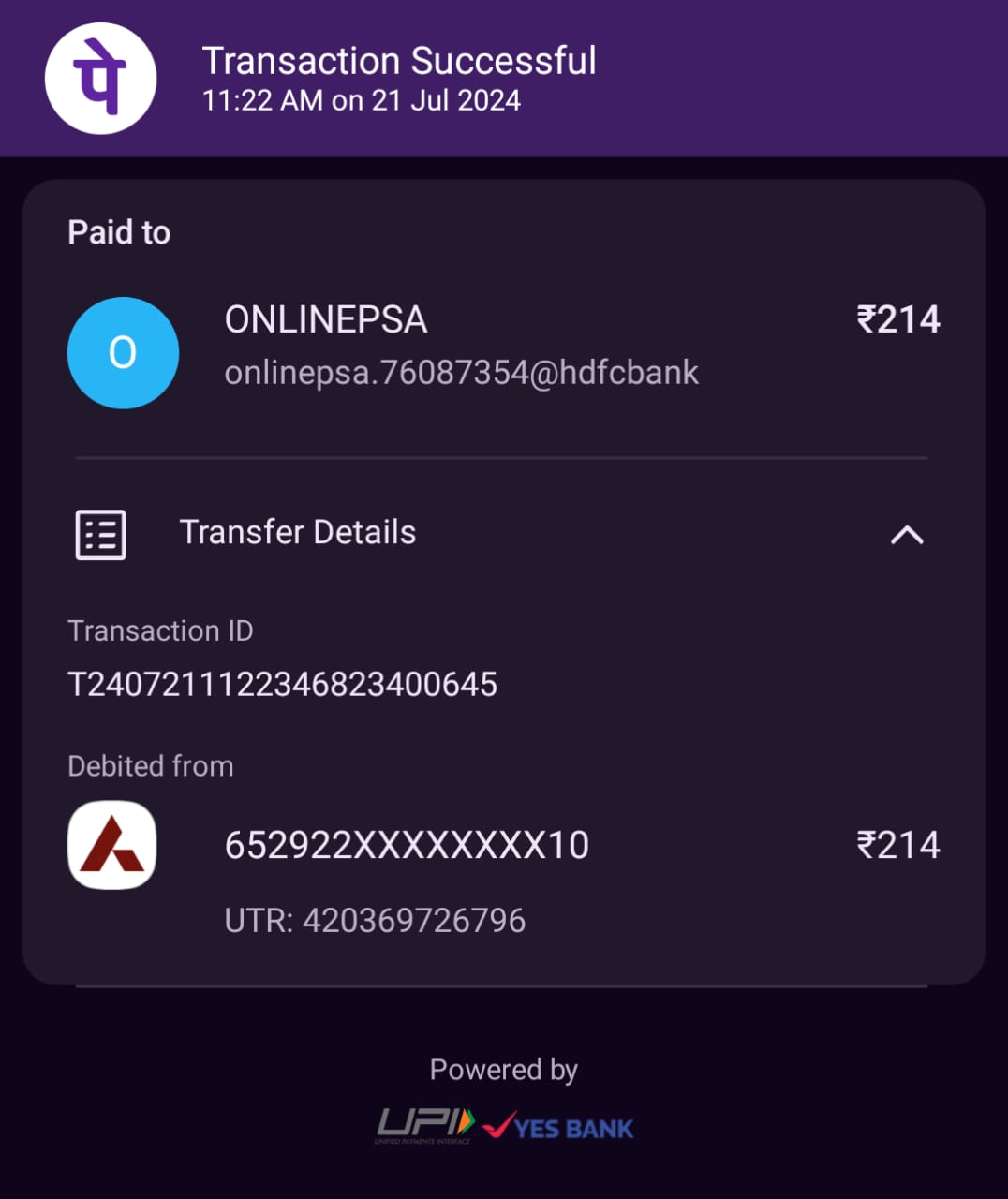
Task: Collapse the Transfer Details section
Action: coord(906,535)
